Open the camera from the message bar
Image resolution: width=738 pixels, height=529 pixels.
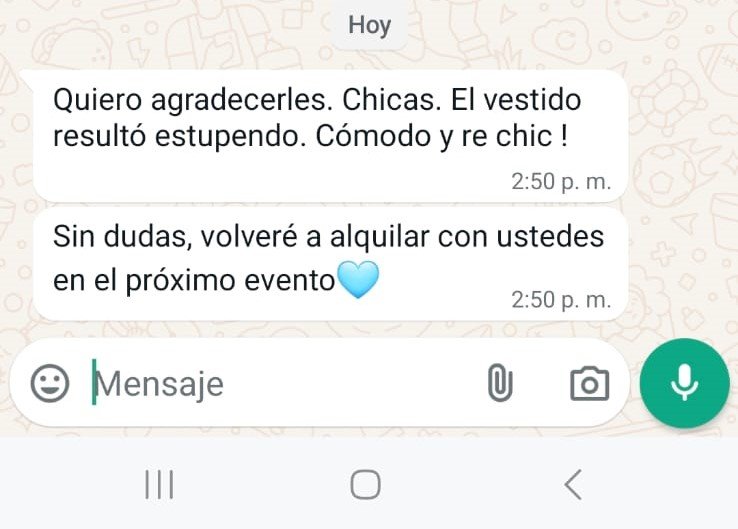(589, 383)
